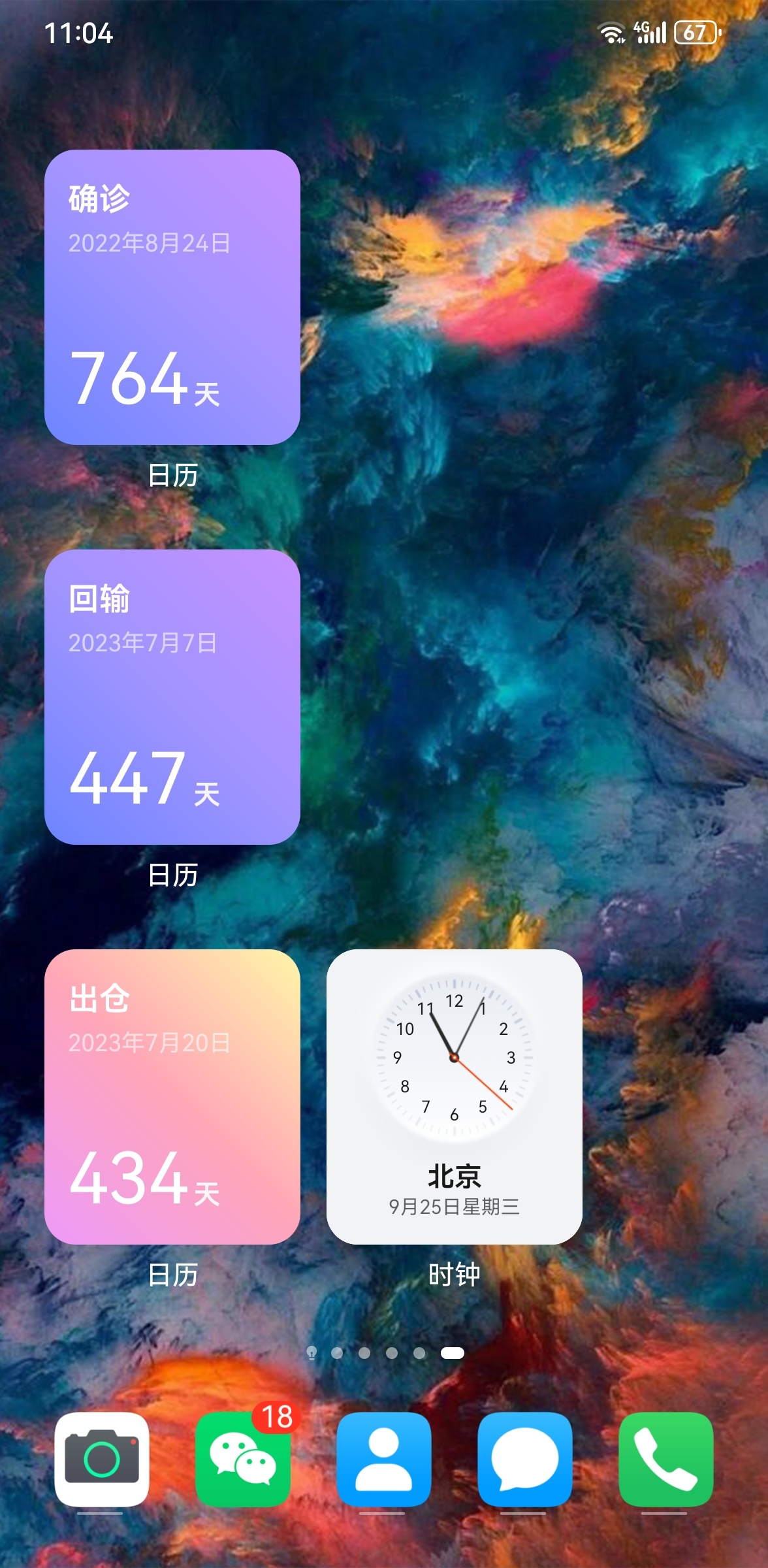Open WeChat with 18 unread messages

243,1459
